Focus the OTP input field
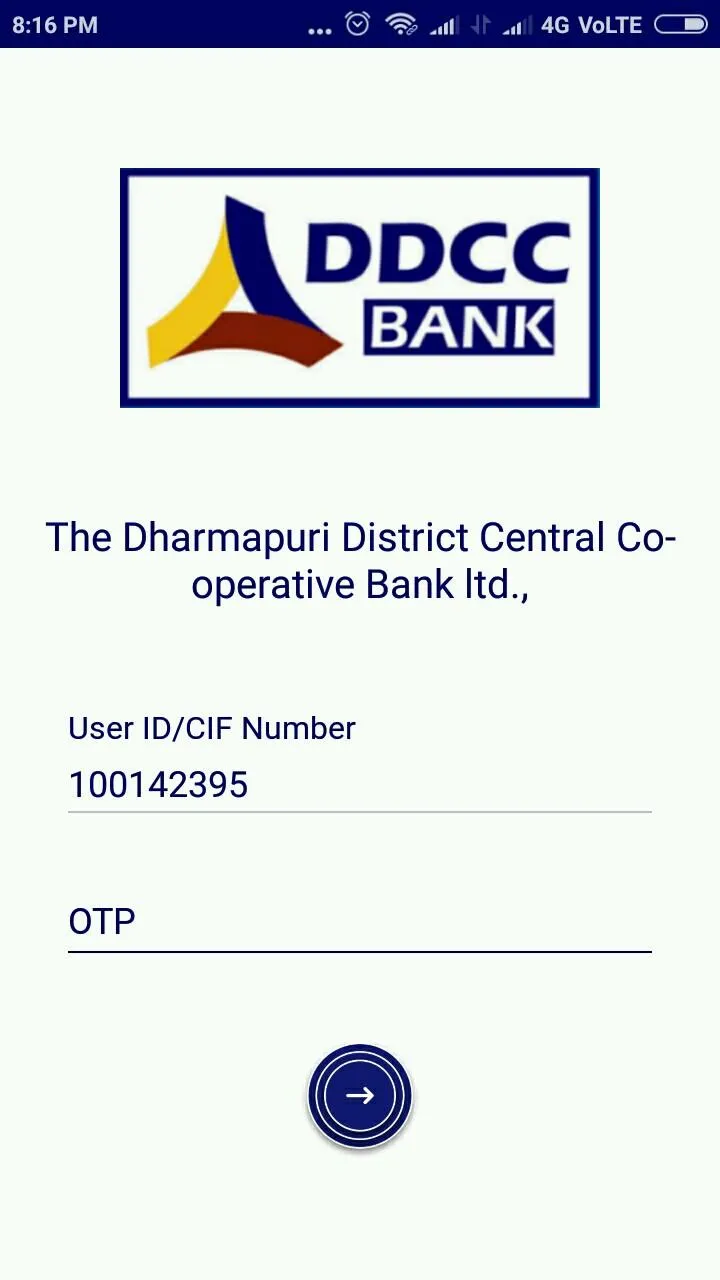The image size is (720, 1280). coord(359,921)
